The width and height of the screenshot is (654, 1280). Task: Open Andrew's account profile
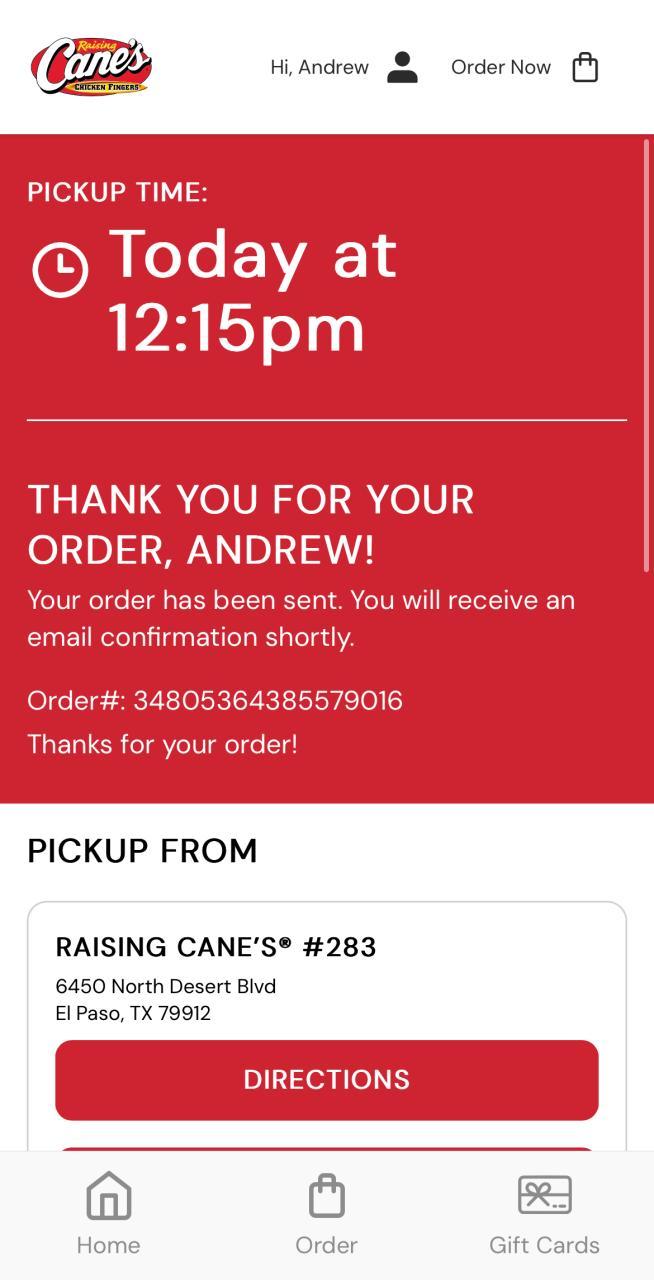[401, 67]
